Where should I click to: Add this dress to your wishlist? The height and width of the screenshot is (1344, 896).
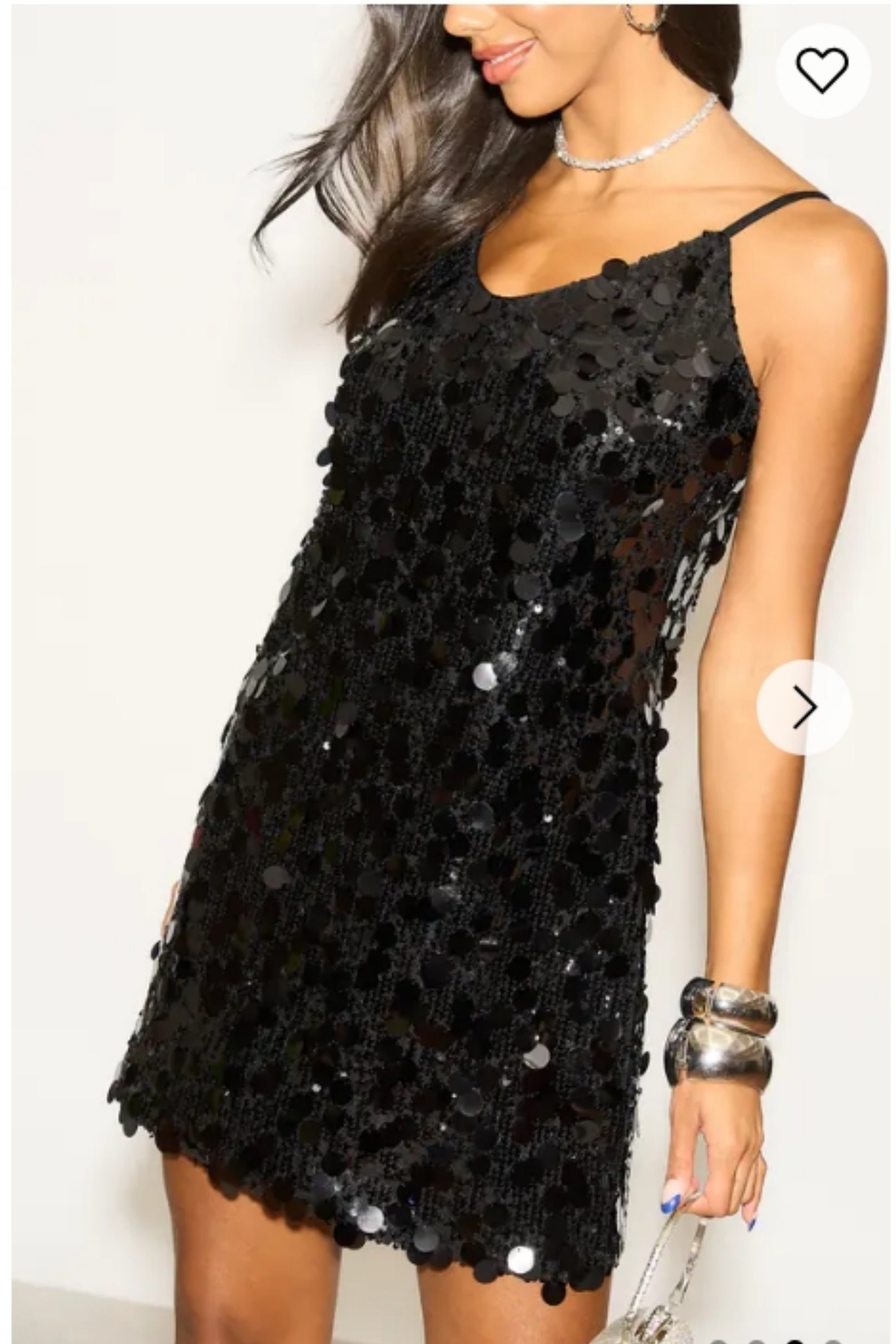(x=822, y=71)
